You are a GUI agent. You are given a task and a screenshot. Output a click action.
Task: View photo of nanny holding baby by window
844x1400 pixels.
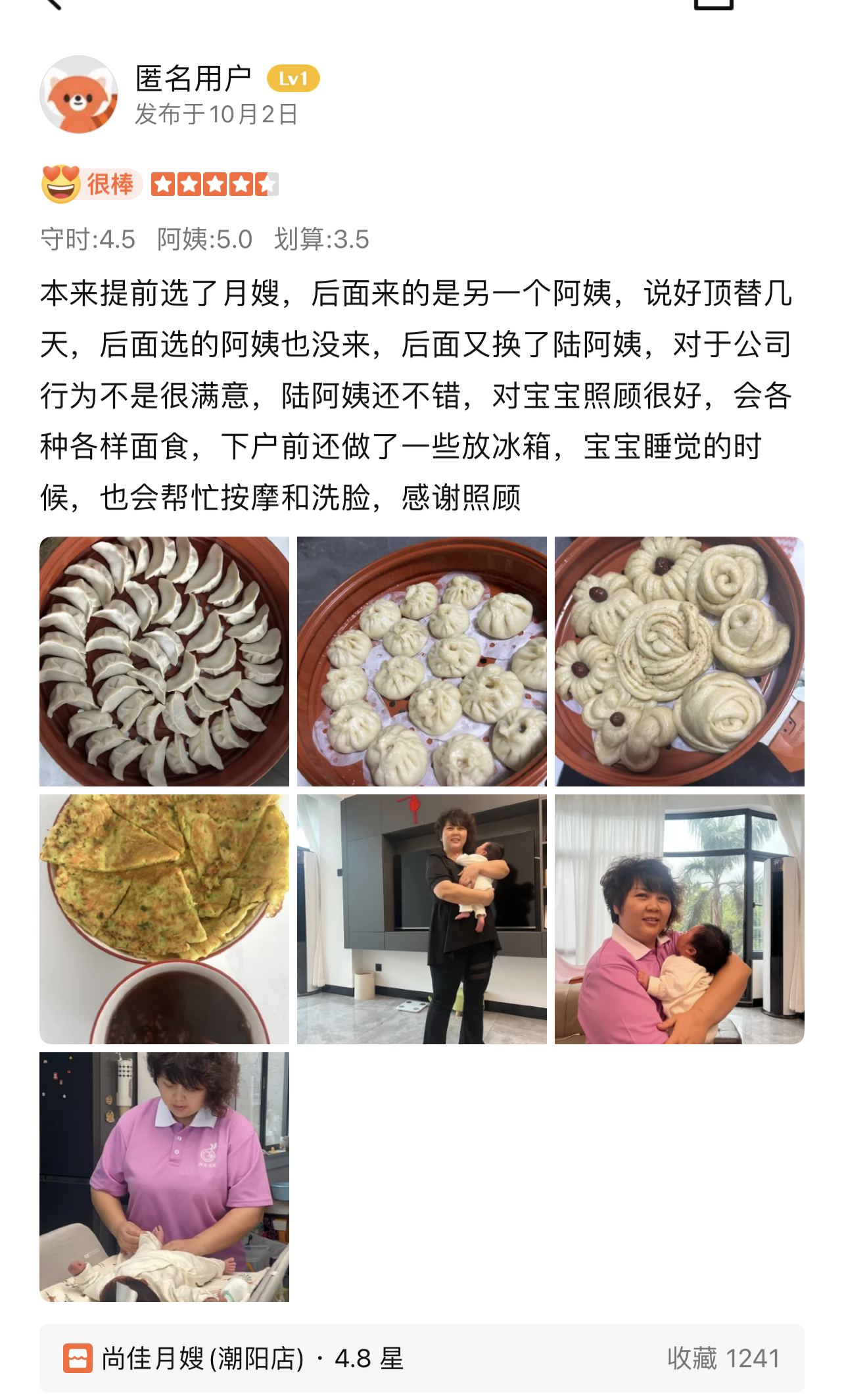(679, 919)
